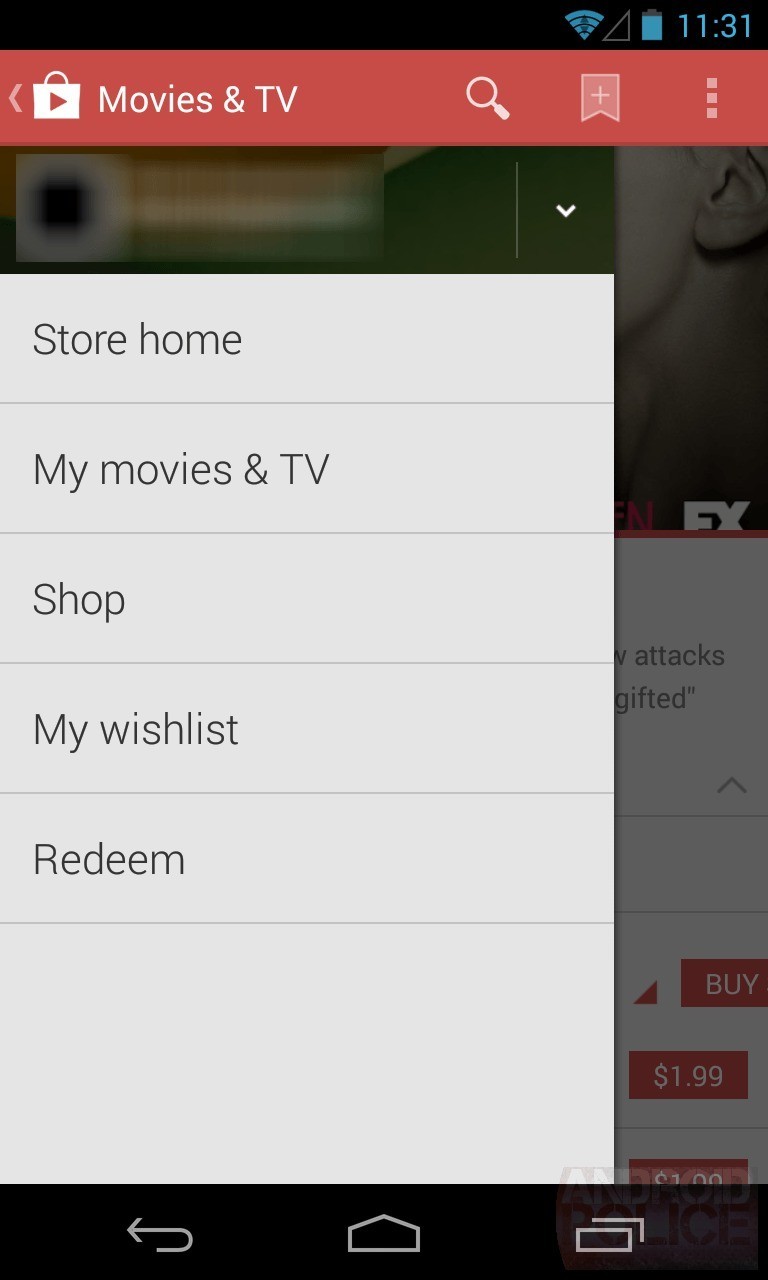Collapse the description with the up chevron
This screenshot has height=1280, width=768.
tap(732, 785)
